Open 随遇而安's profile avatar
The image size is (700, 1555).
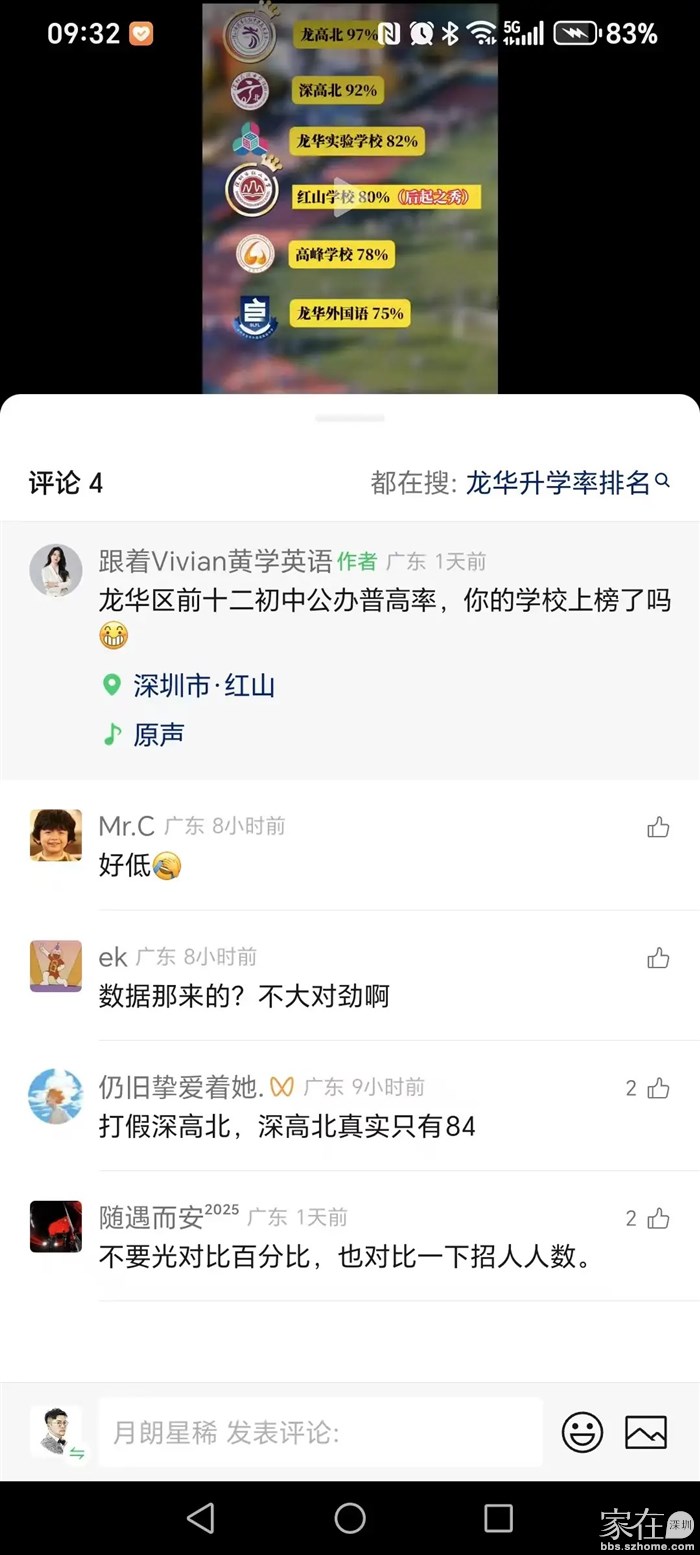click(56, 1227)
